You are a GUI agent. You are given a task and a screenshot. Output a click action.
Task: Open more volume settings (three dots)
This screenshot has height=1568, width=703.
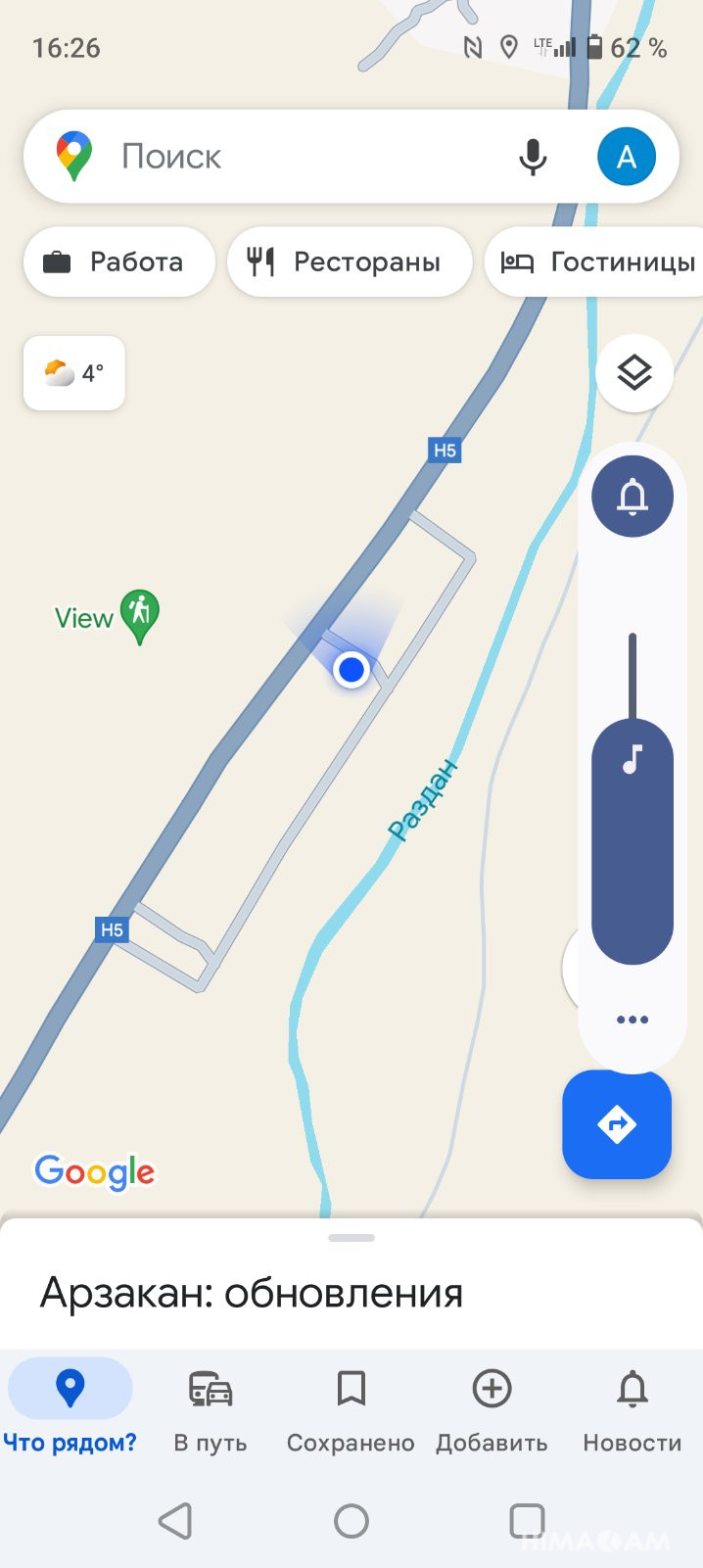(x=633, y=1020)
